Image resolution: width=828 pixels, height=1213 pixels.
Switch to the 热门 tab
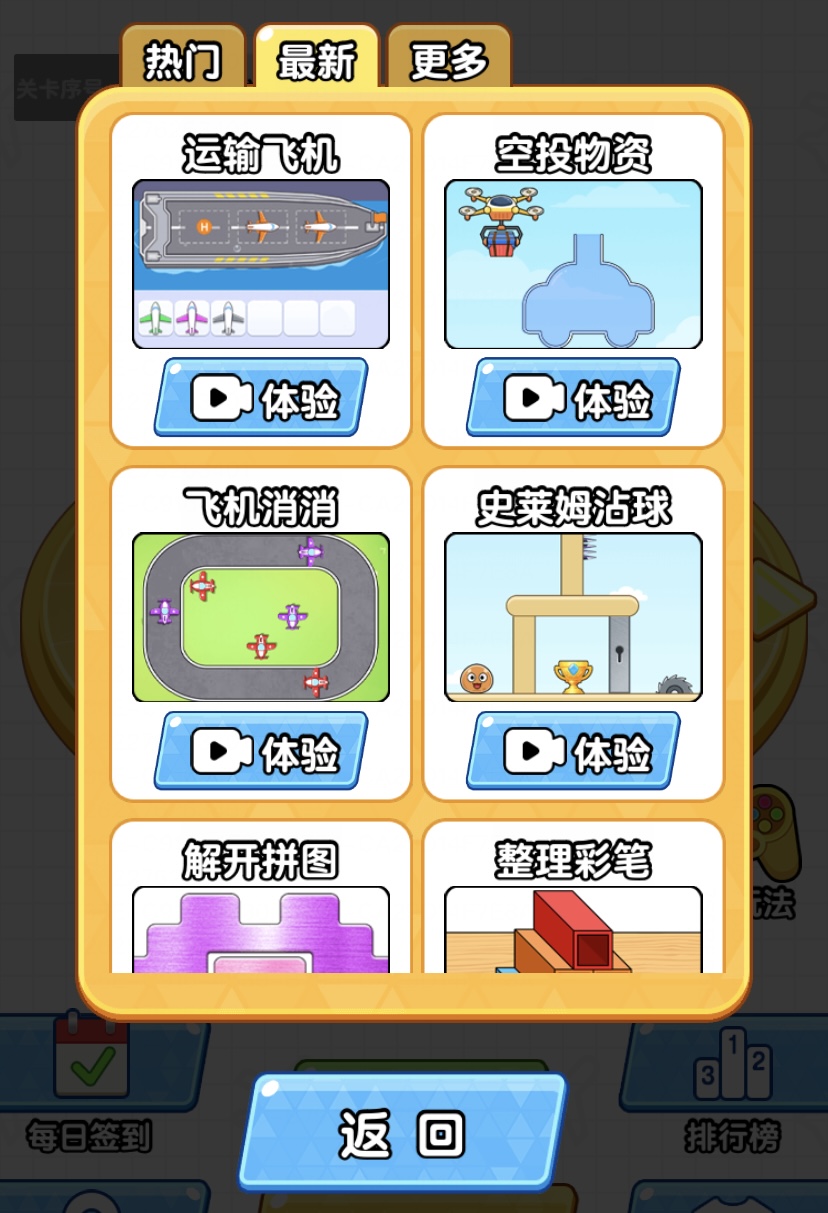click(x=182, y=61)
